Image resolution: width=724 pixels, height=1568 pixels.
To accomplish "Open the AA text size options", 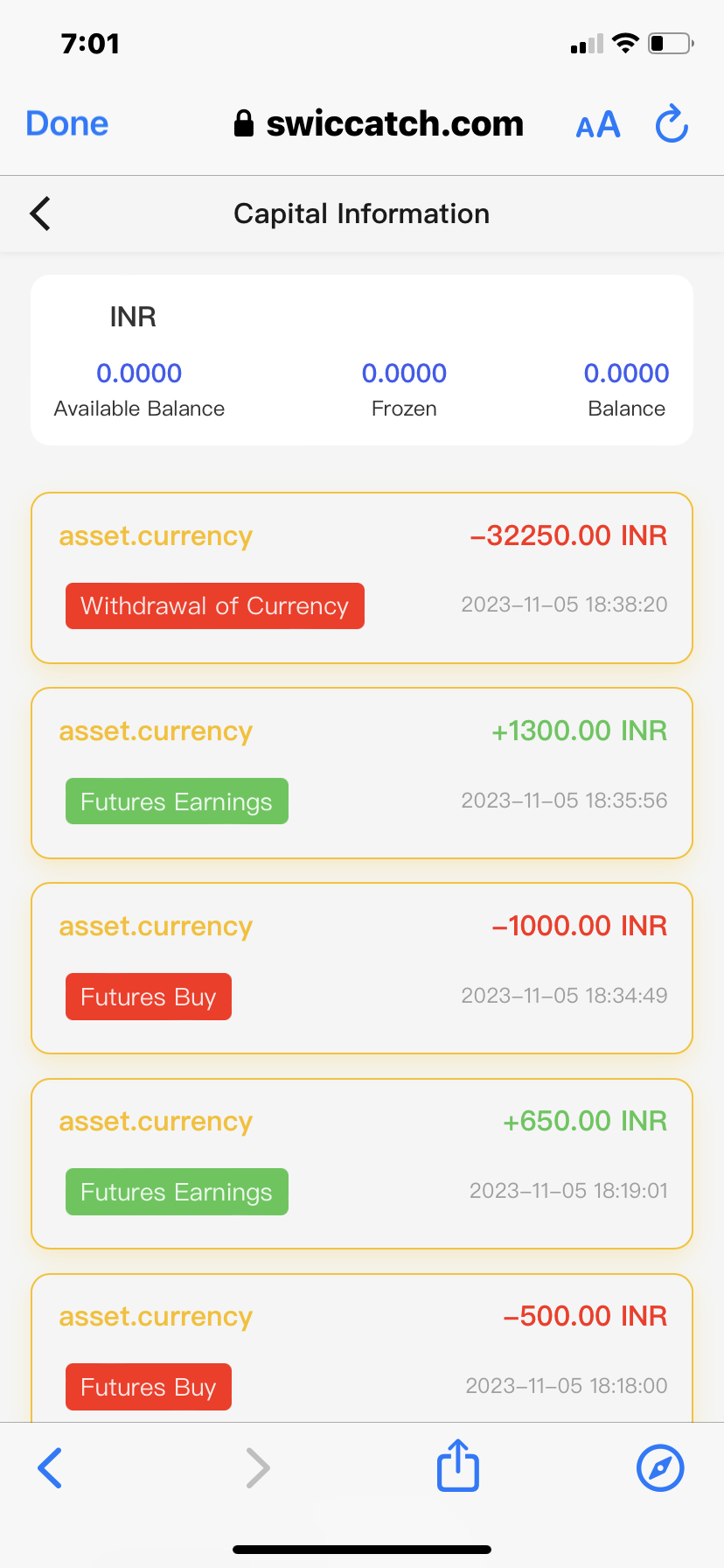I will (598, 126).
